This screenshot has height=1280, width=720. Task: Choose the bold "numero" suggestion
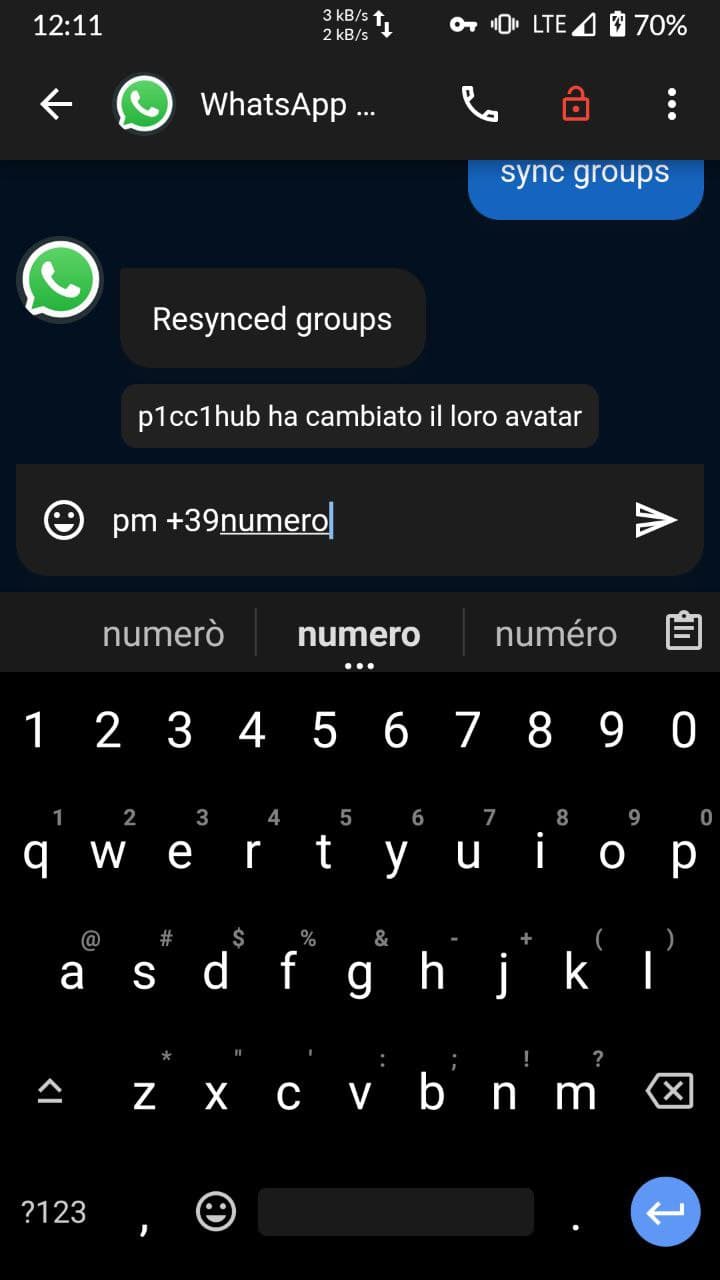359,634
